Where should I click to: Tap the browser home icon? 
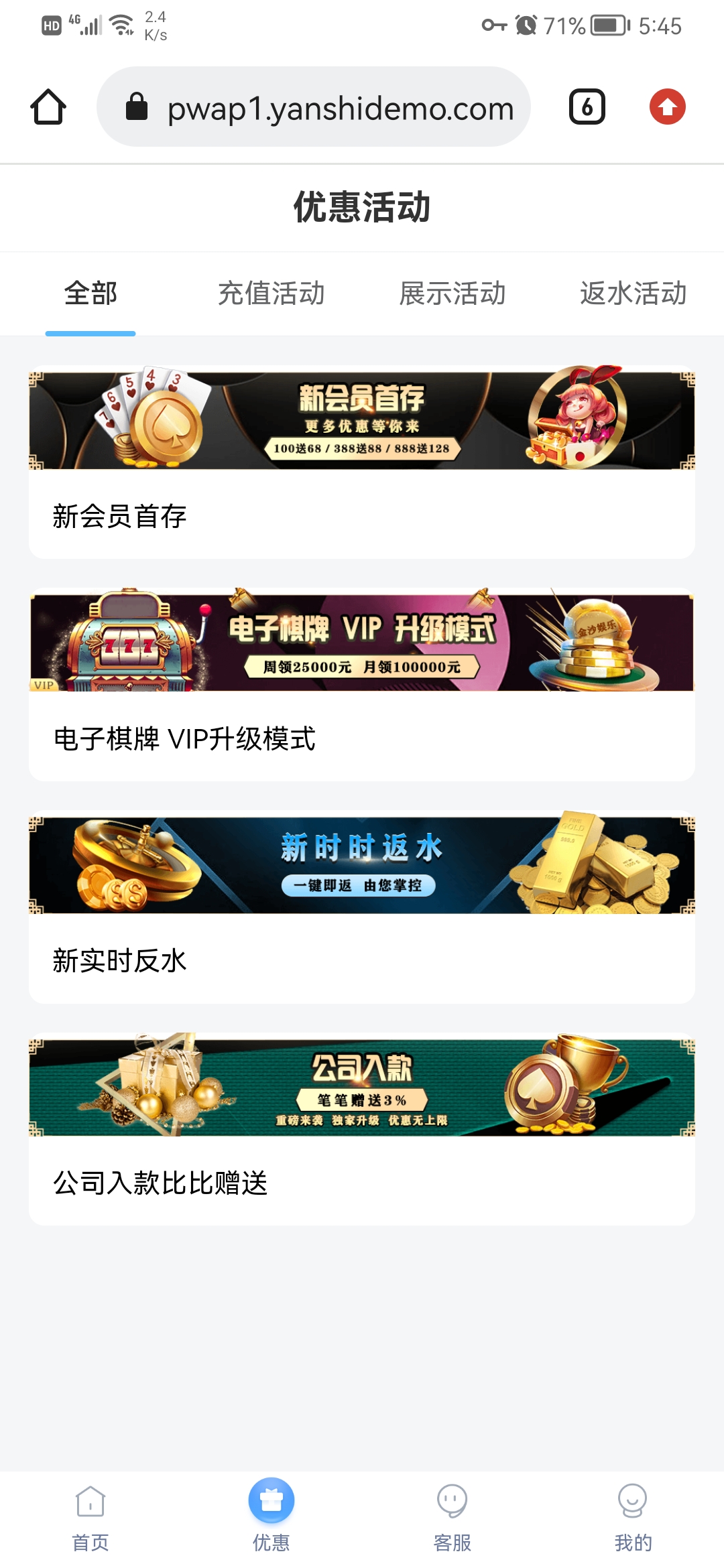click(x=48, y=107)
